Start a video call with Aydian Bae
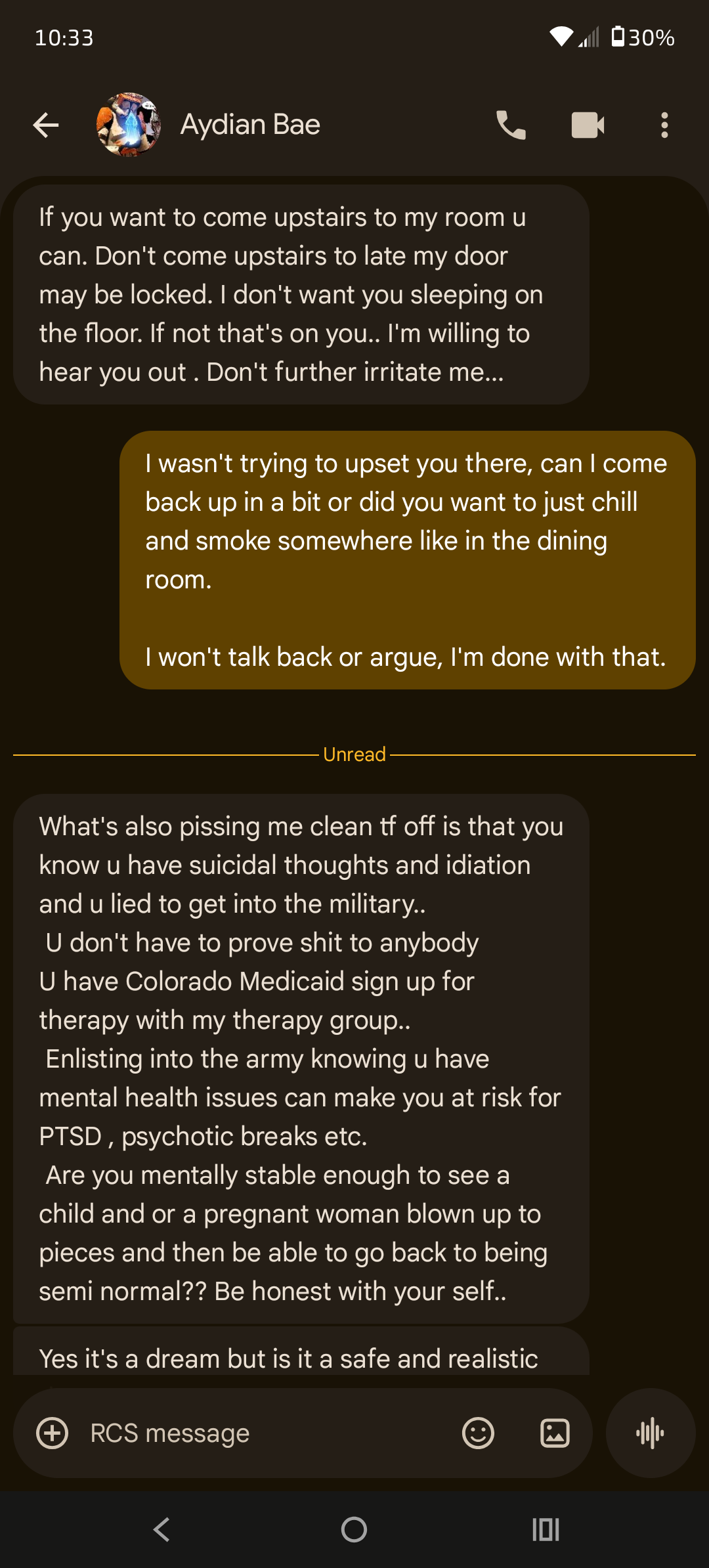The image size is (709, 1568). pyautogui.click(x=588, y=125)
